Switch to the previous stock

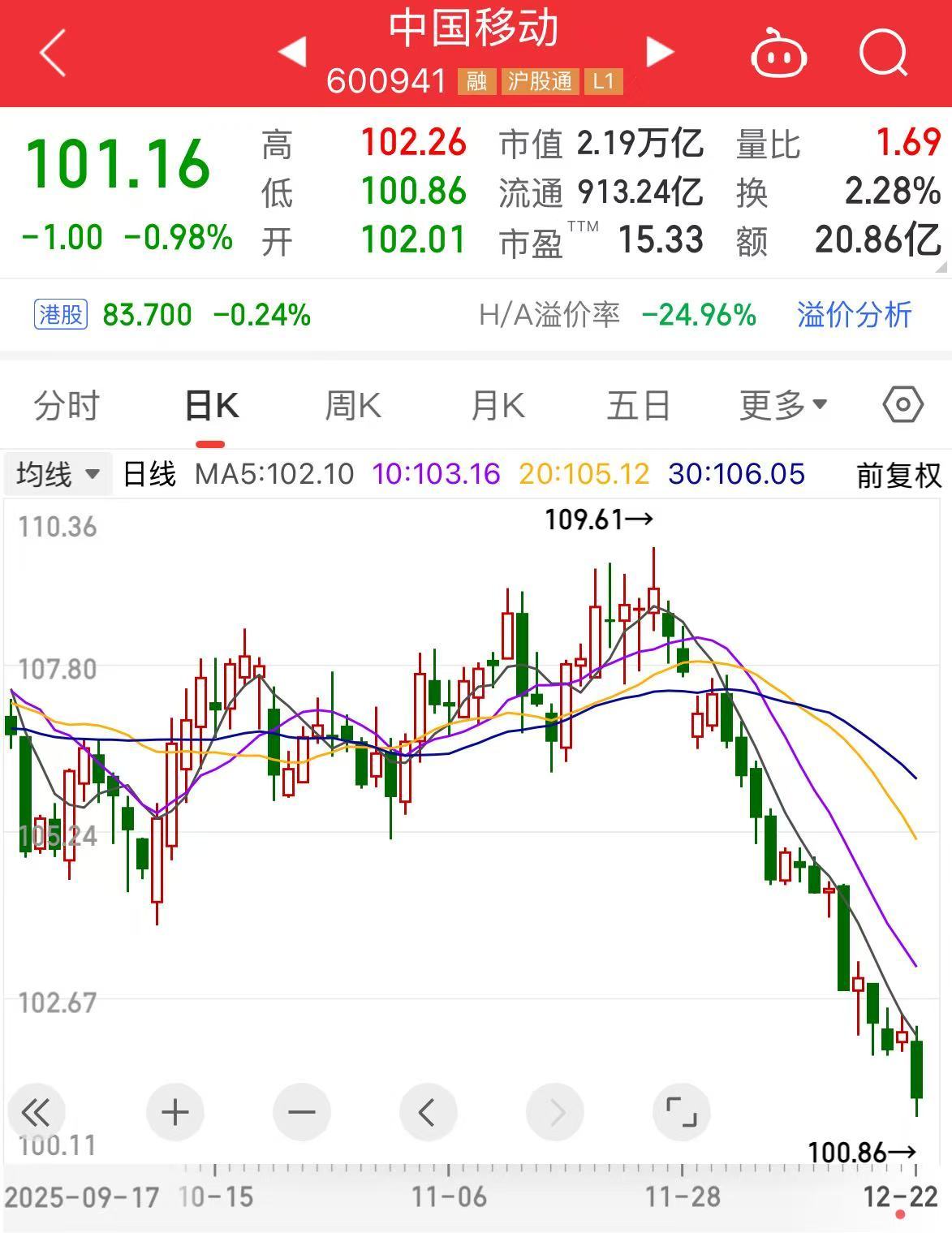click(292, 53)
